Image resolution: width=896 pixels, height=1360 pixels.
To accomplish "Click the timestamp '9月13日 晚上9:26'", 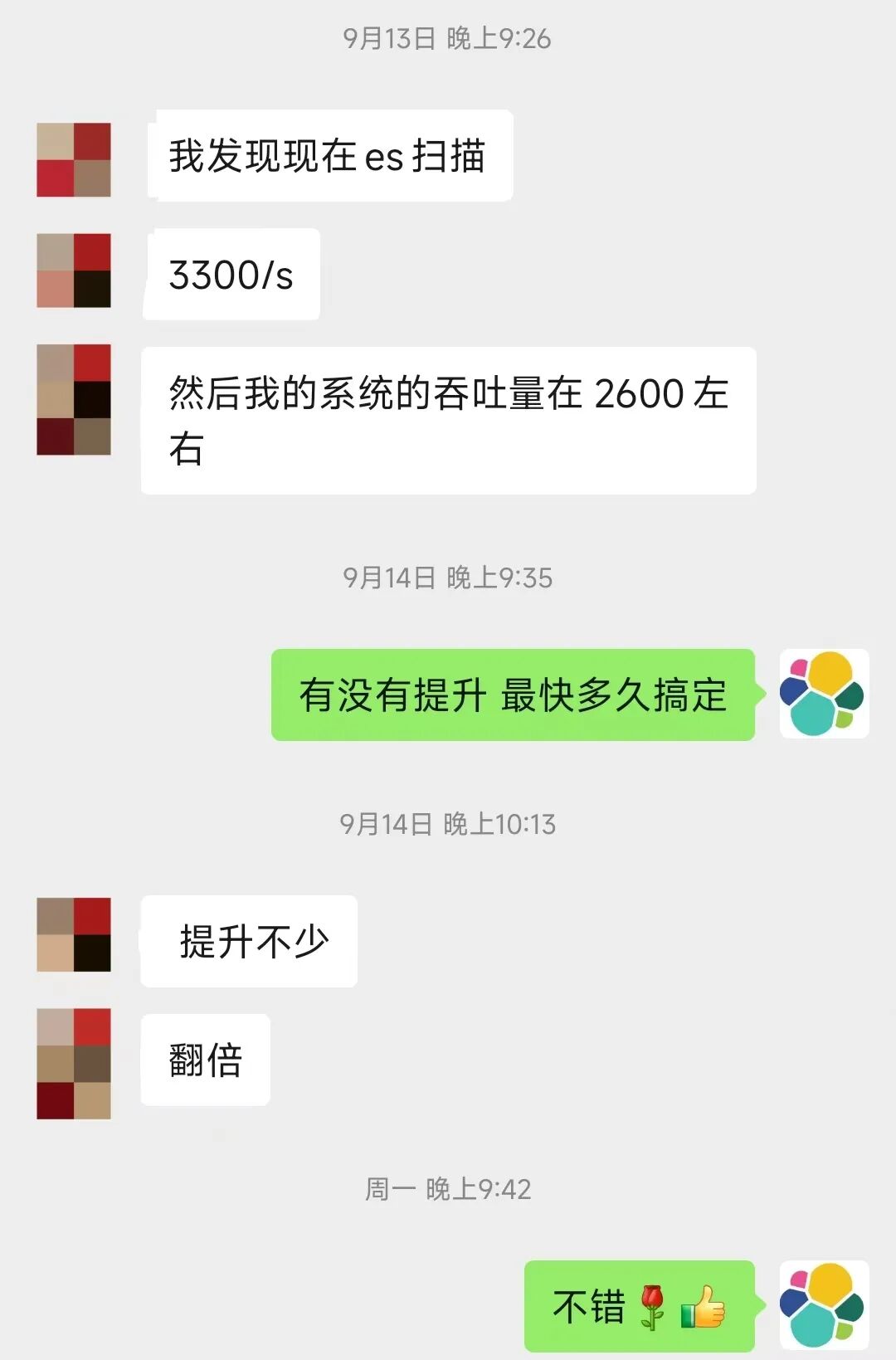I will point(448,37).
